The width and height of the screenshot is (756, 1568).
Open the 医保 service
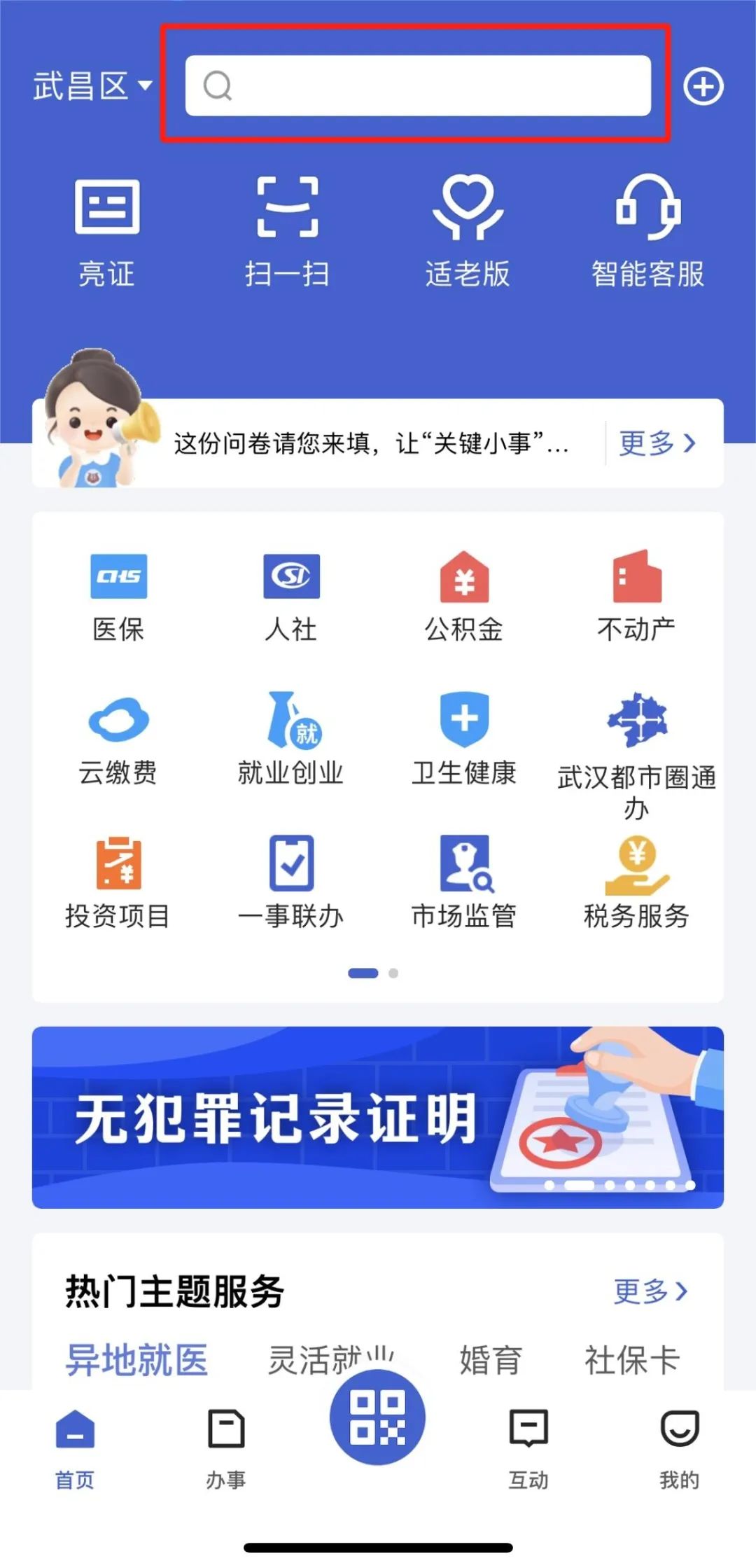click(118, 597)
